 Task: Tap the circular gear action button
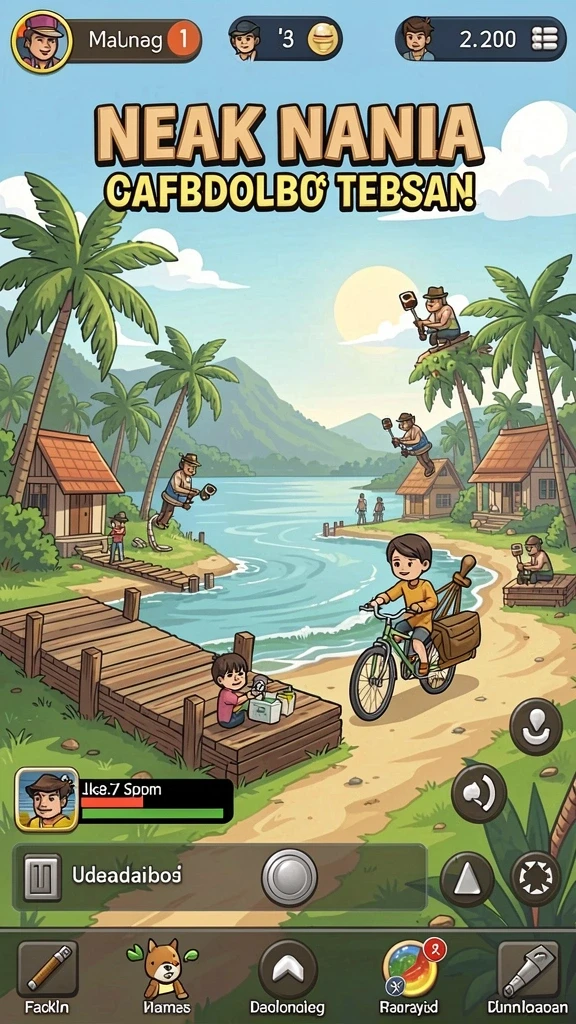pos(535,878)
